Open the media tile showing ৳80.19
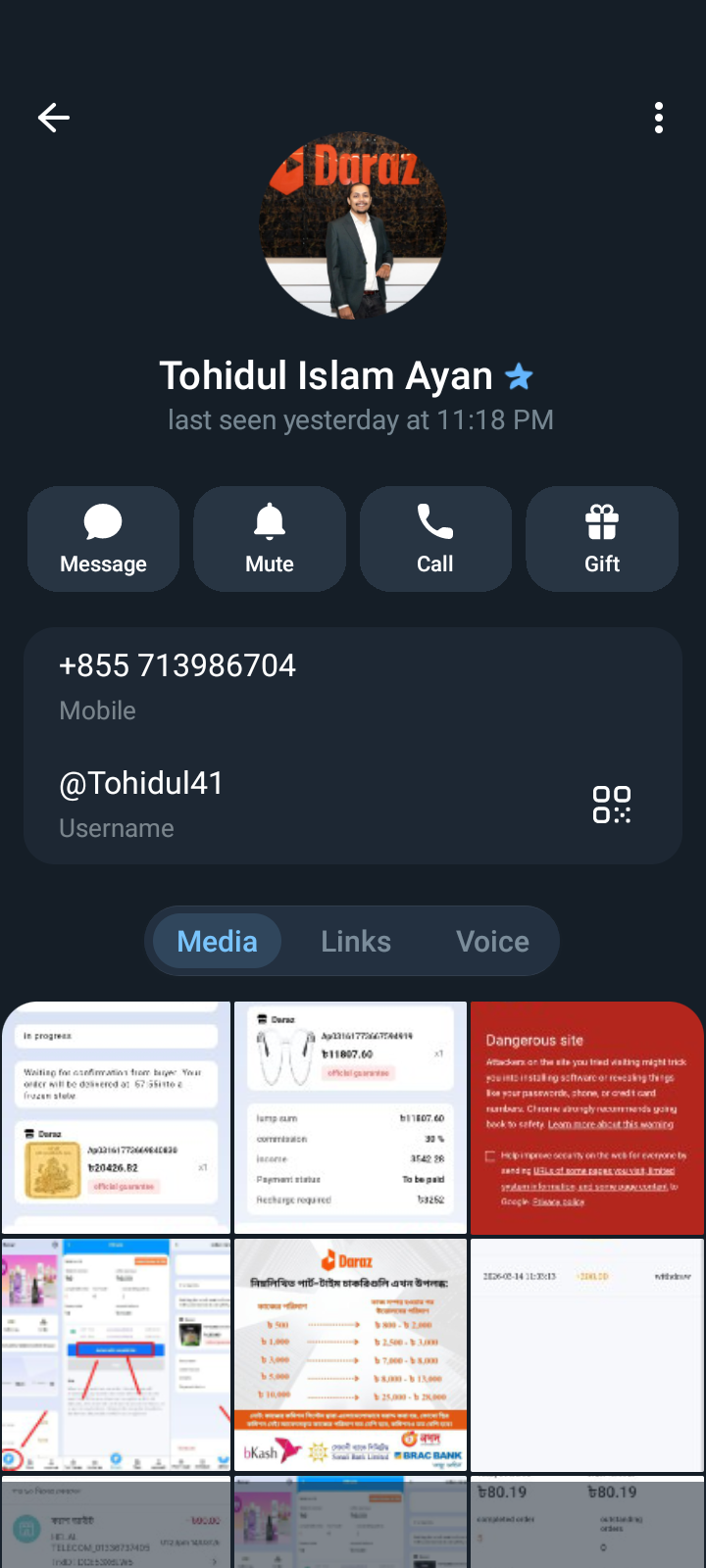 (x=586, y=1521)
